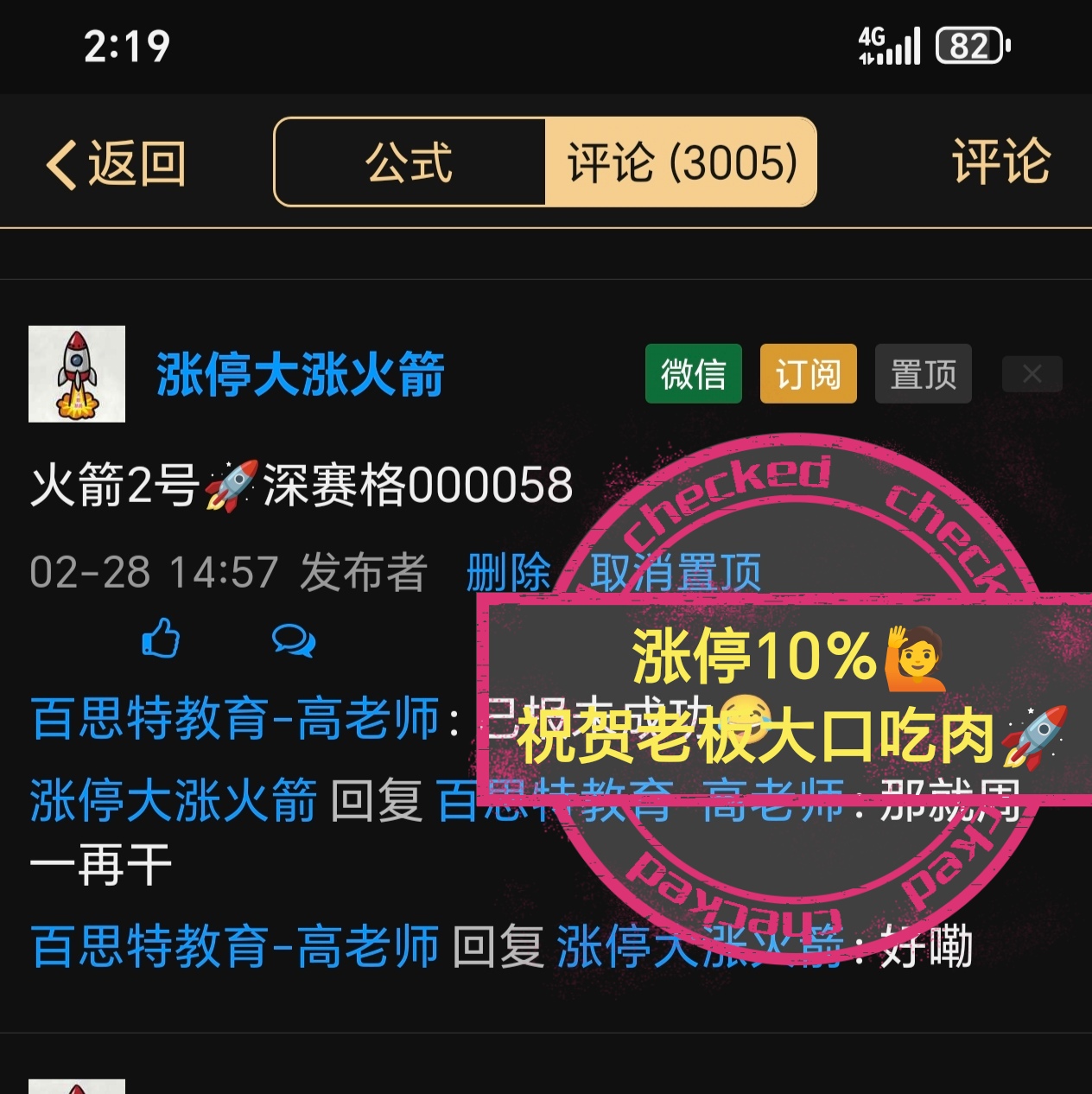Like the 火箭2号 comment

point(161,639)
